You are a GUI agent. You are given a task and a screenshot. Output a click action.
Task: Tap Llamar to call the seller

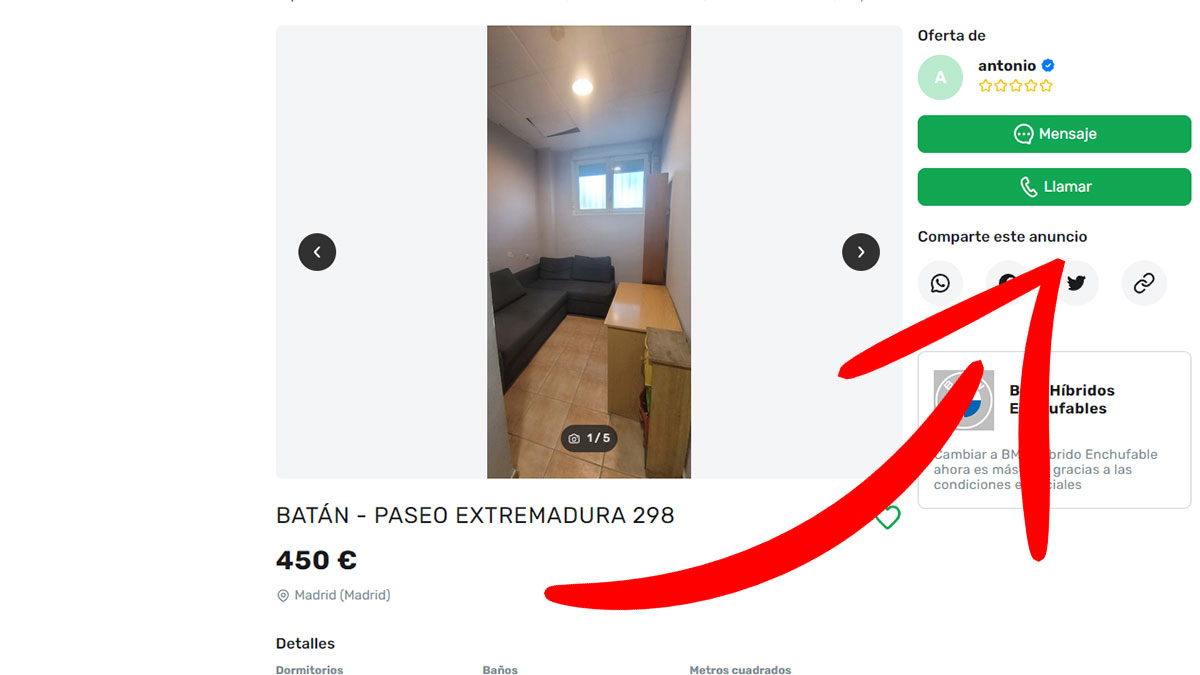tap(1054, 187)
